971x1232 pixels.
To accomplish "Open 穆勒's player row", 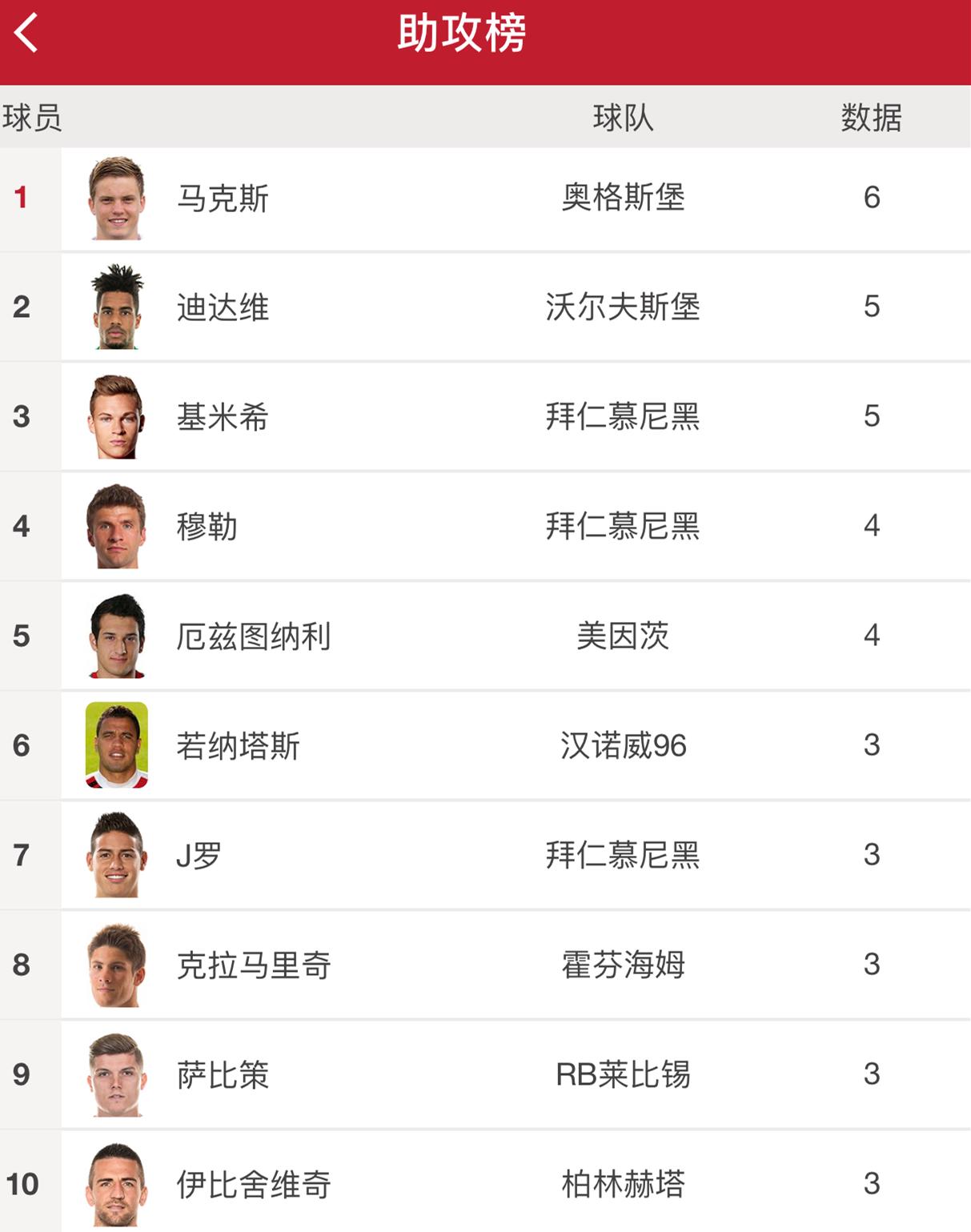I will click(x=207, y=527).
